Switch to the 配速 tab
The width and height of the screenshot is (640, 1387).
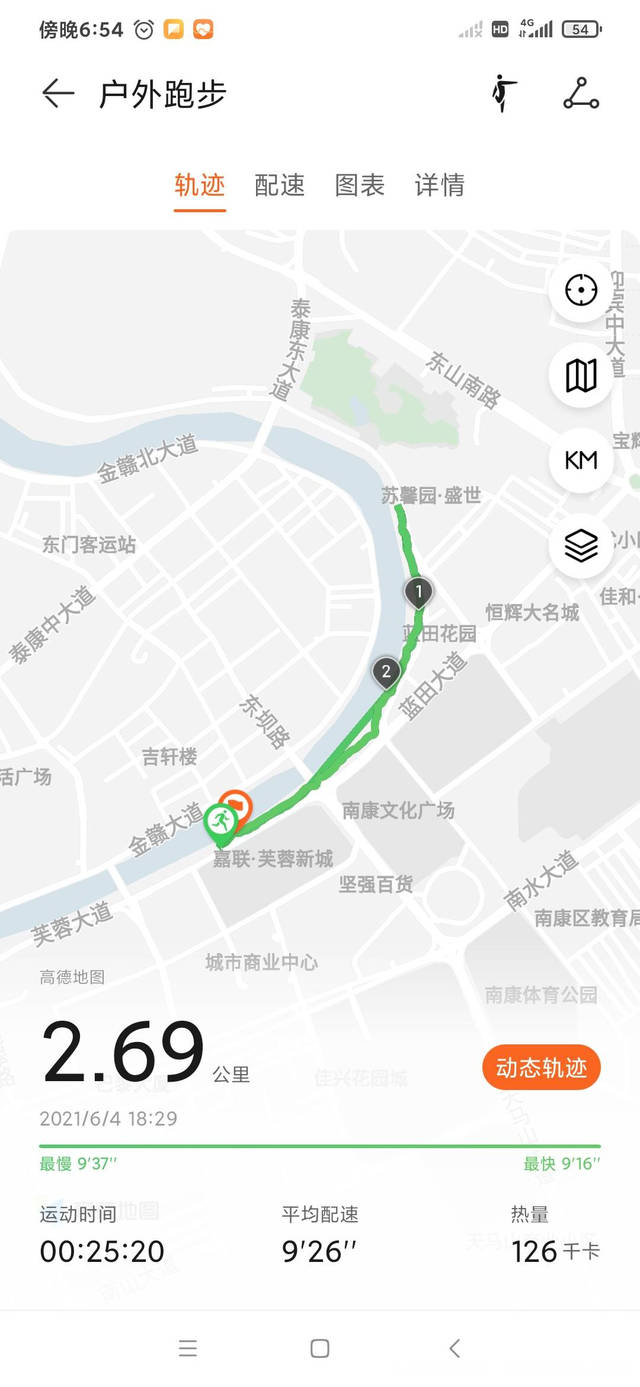click(x=280, y=185)
